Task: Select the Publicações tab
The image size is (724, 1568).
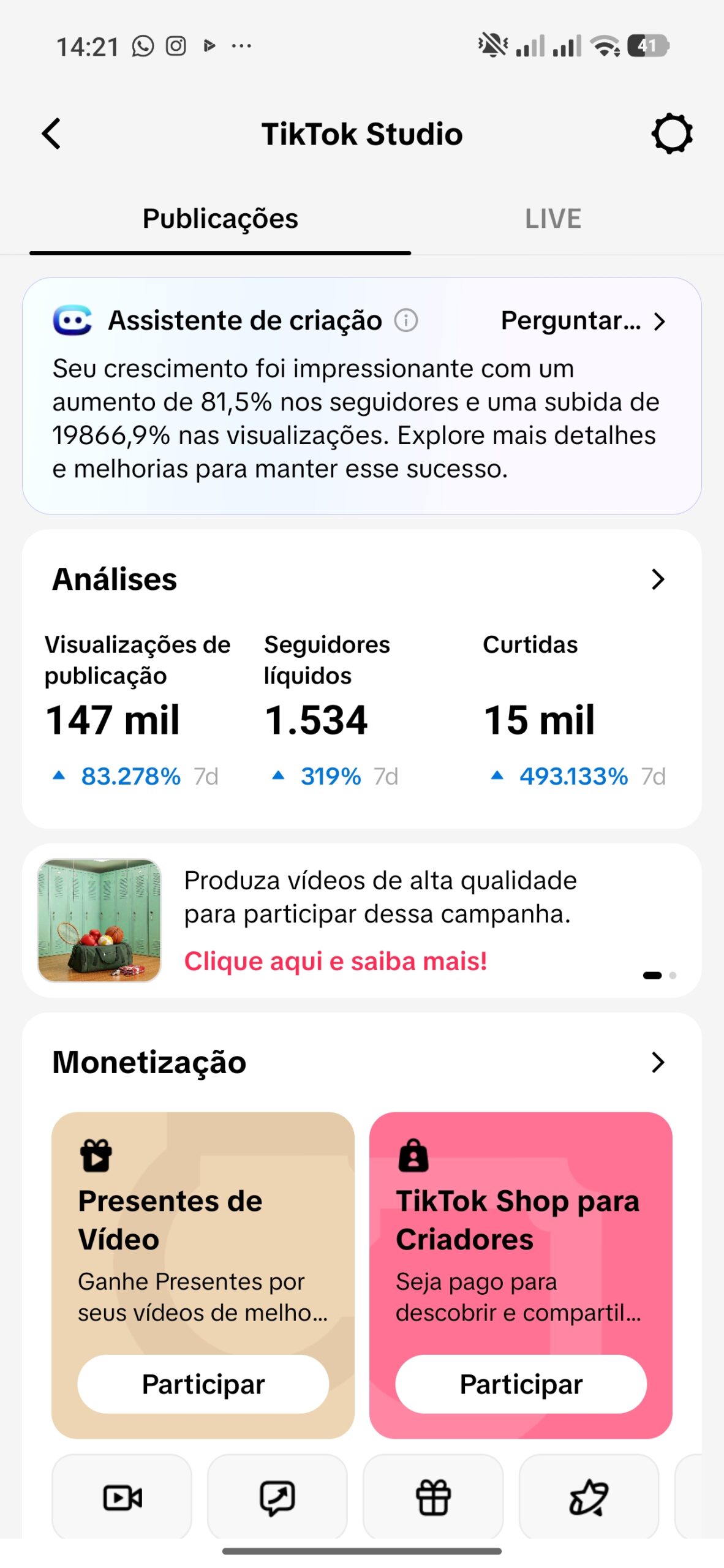Action: (x=221, y=219)
